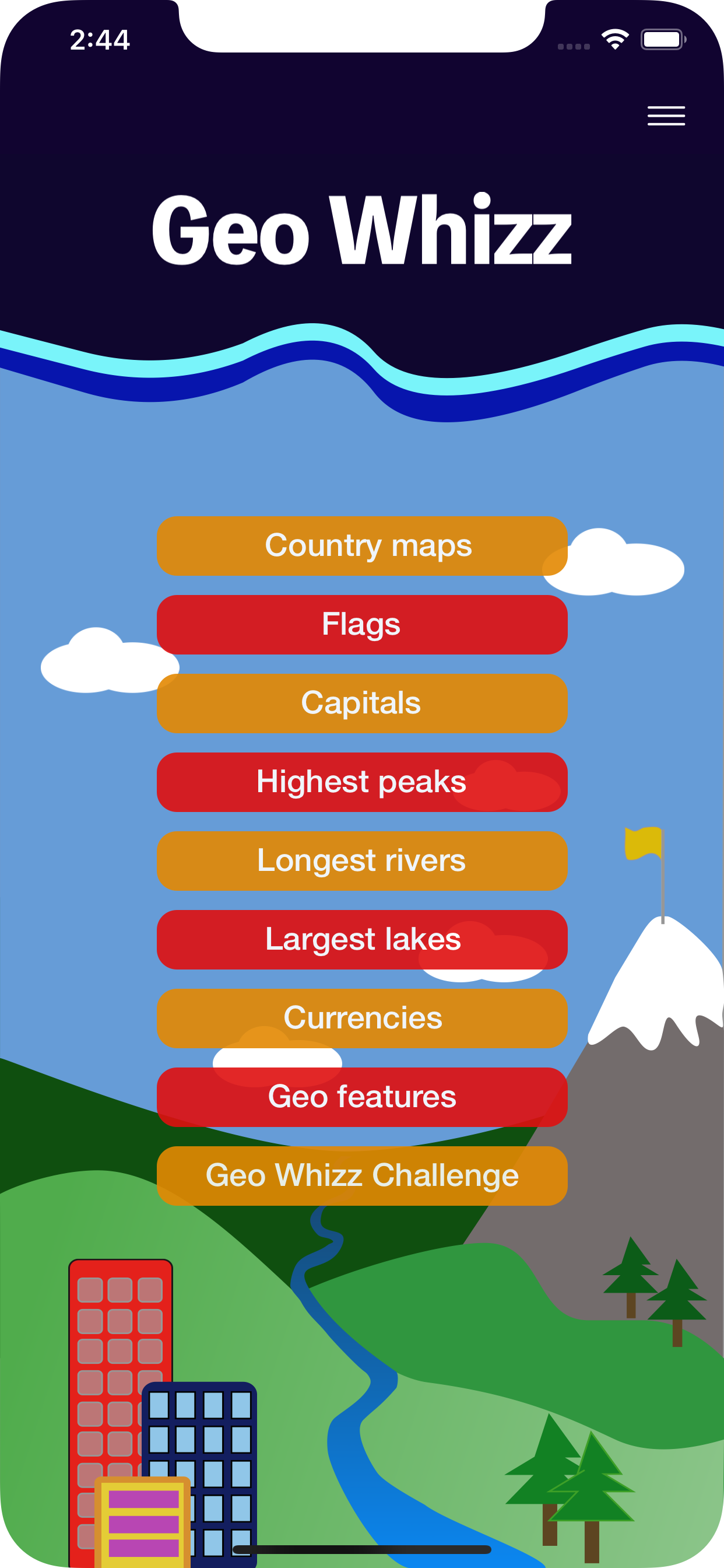This screenshot has height=1568, width=724.
Task: Tap the Longest rivers button
Action: (x=362, y=860)
